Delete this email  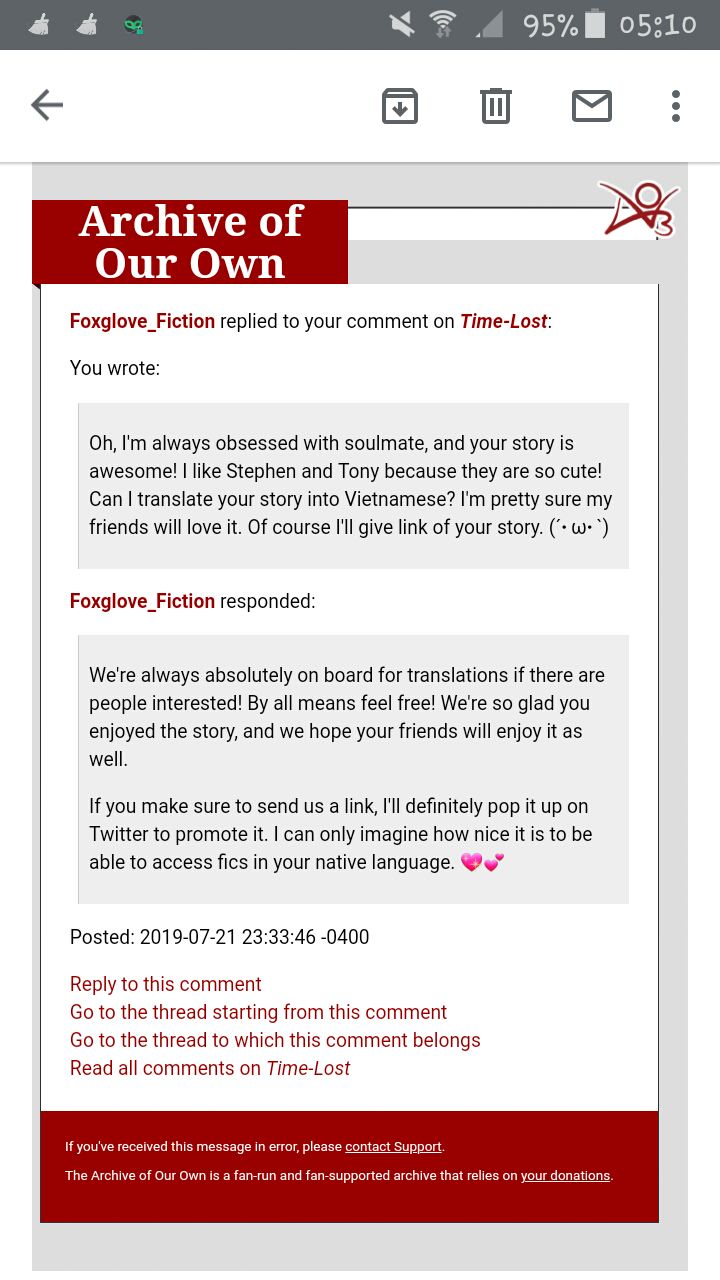[x=496, y=106]
